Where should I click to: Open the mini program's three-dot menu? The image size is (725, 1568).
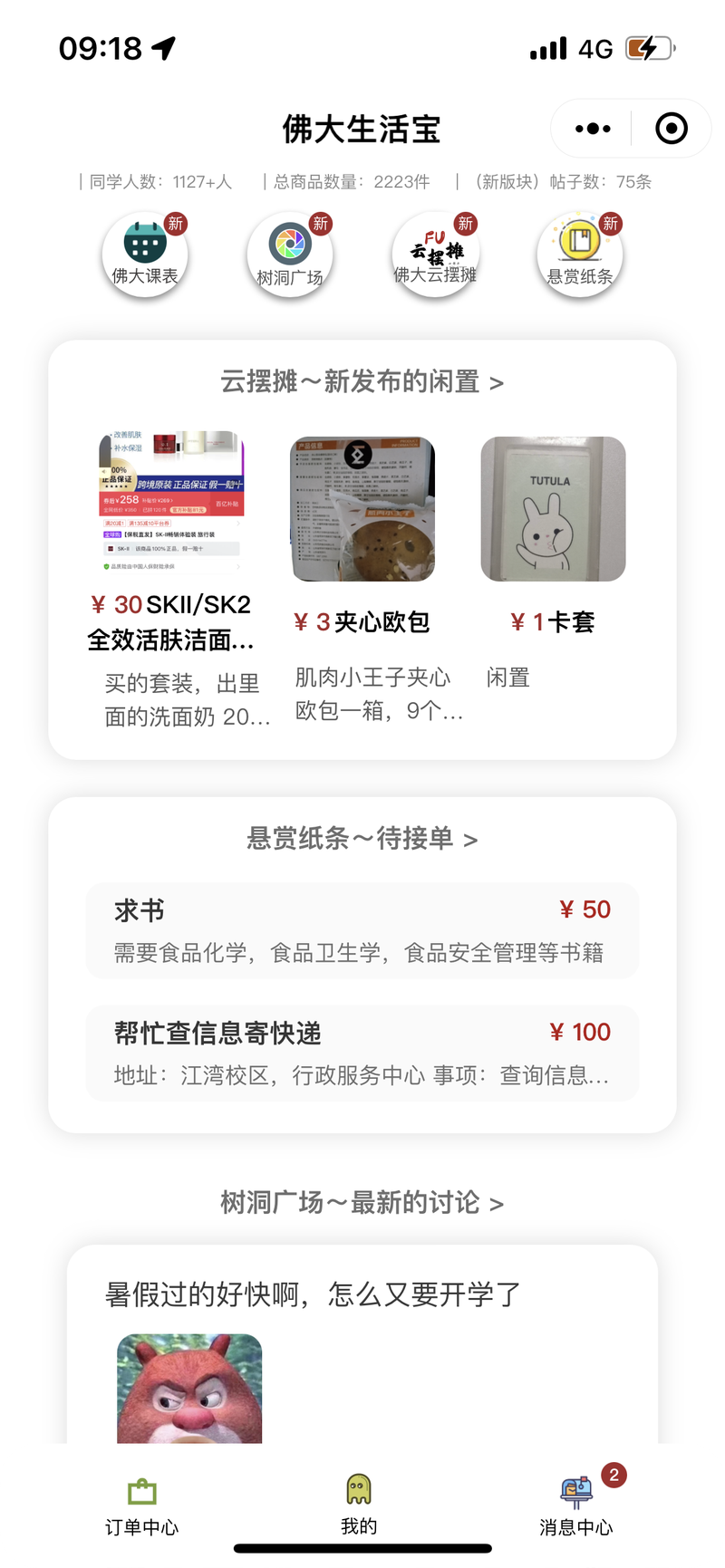[x=593, y=129]
